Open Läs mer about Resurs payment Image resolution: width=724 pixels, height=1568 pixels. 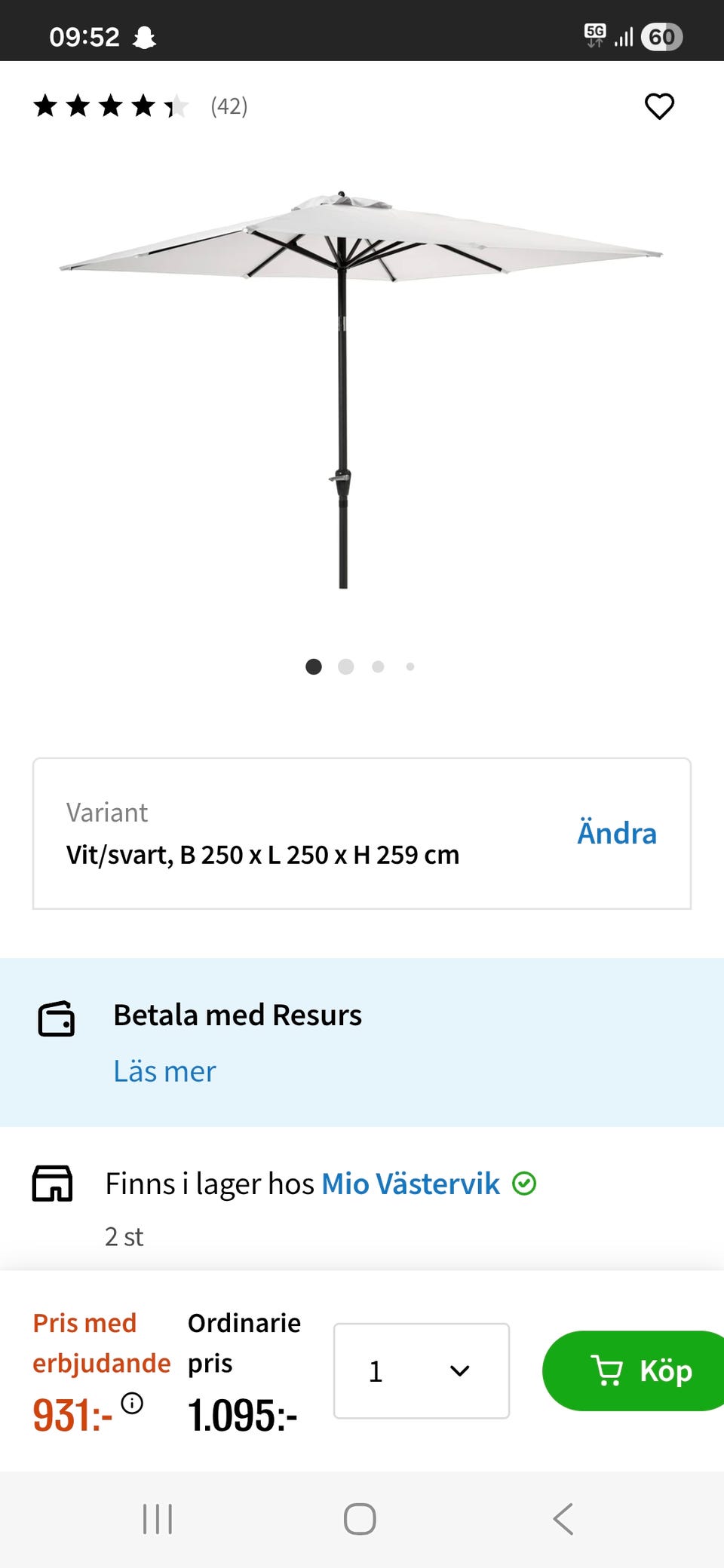tap(164, 1071)
